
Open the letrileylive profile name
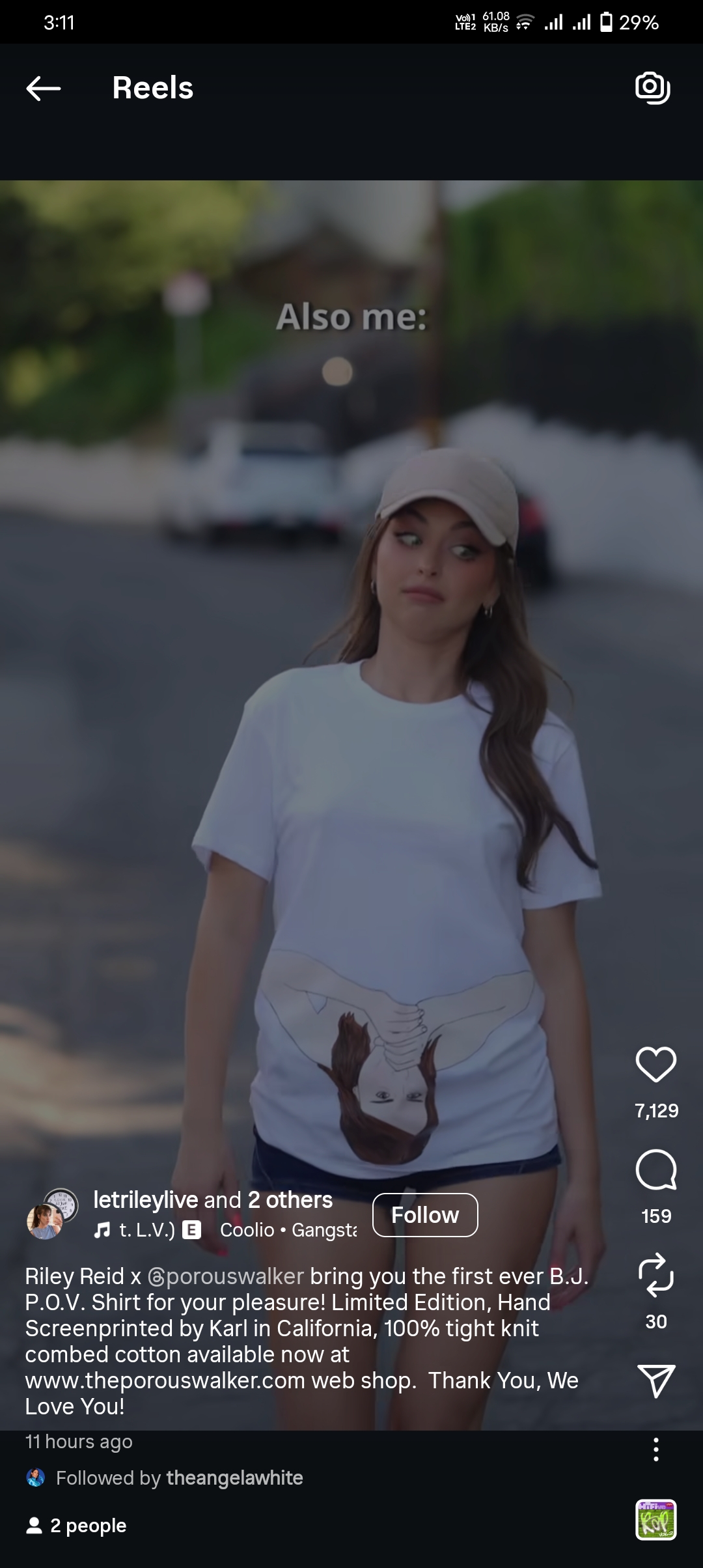coord(146,1199)
